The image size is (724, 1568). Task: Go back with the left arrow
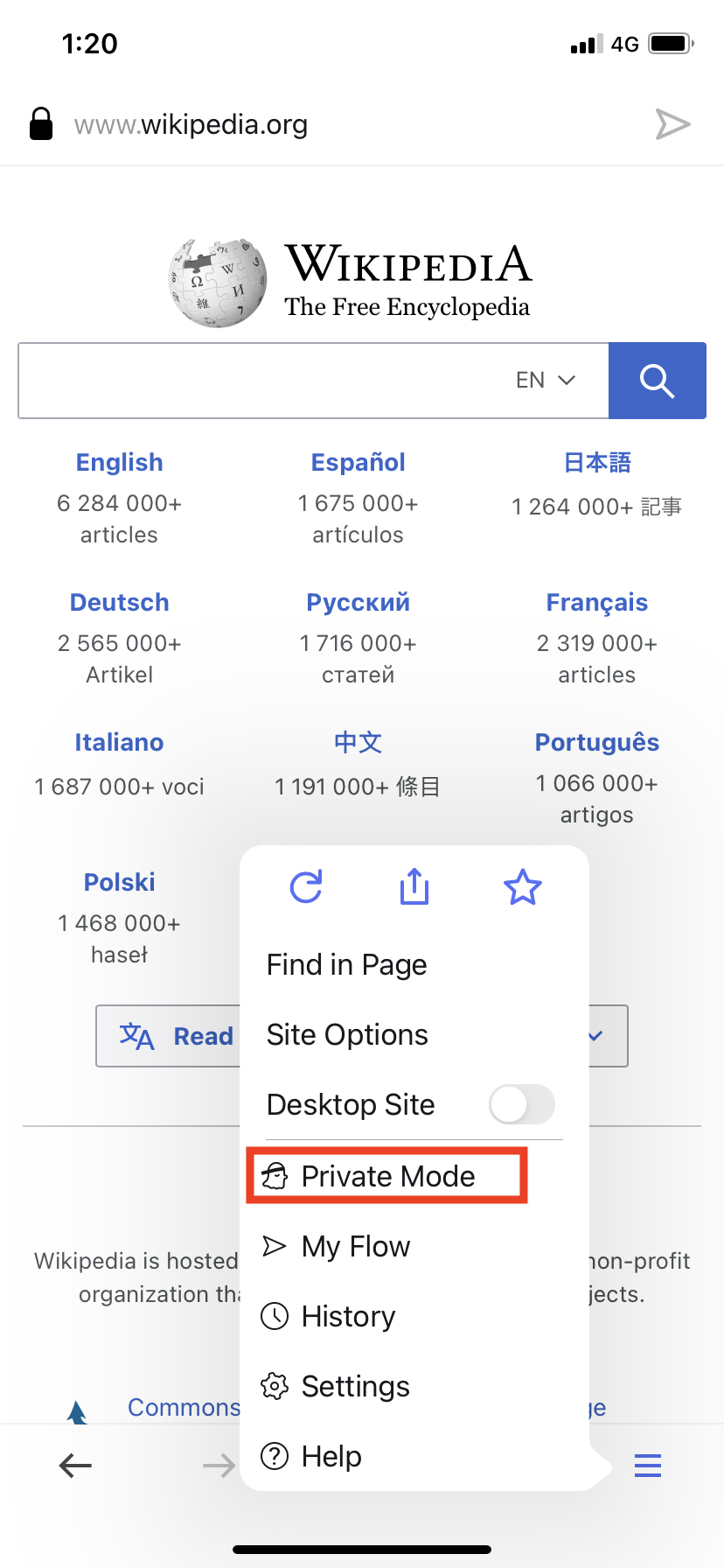coord(75,1465)
